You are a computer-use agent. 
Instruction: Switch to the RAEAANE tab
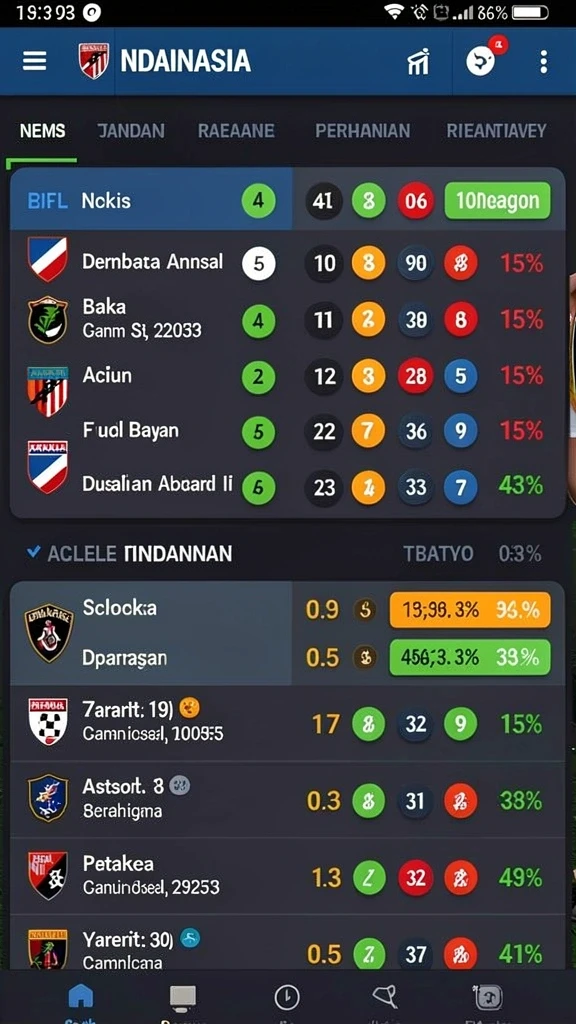236,131
